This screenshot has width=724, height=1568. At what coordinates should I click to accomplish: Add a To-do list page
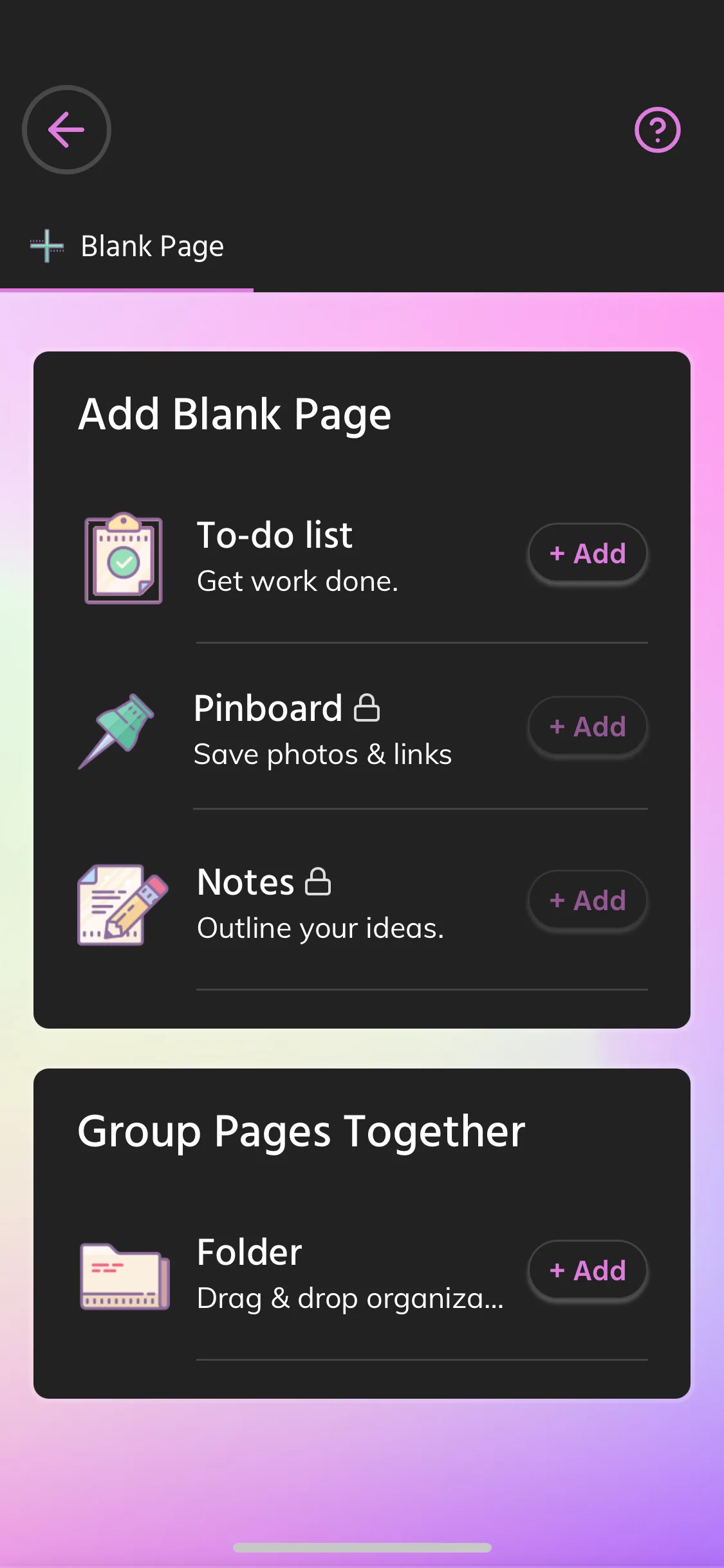pyautogui.click(x=588, y=554)
